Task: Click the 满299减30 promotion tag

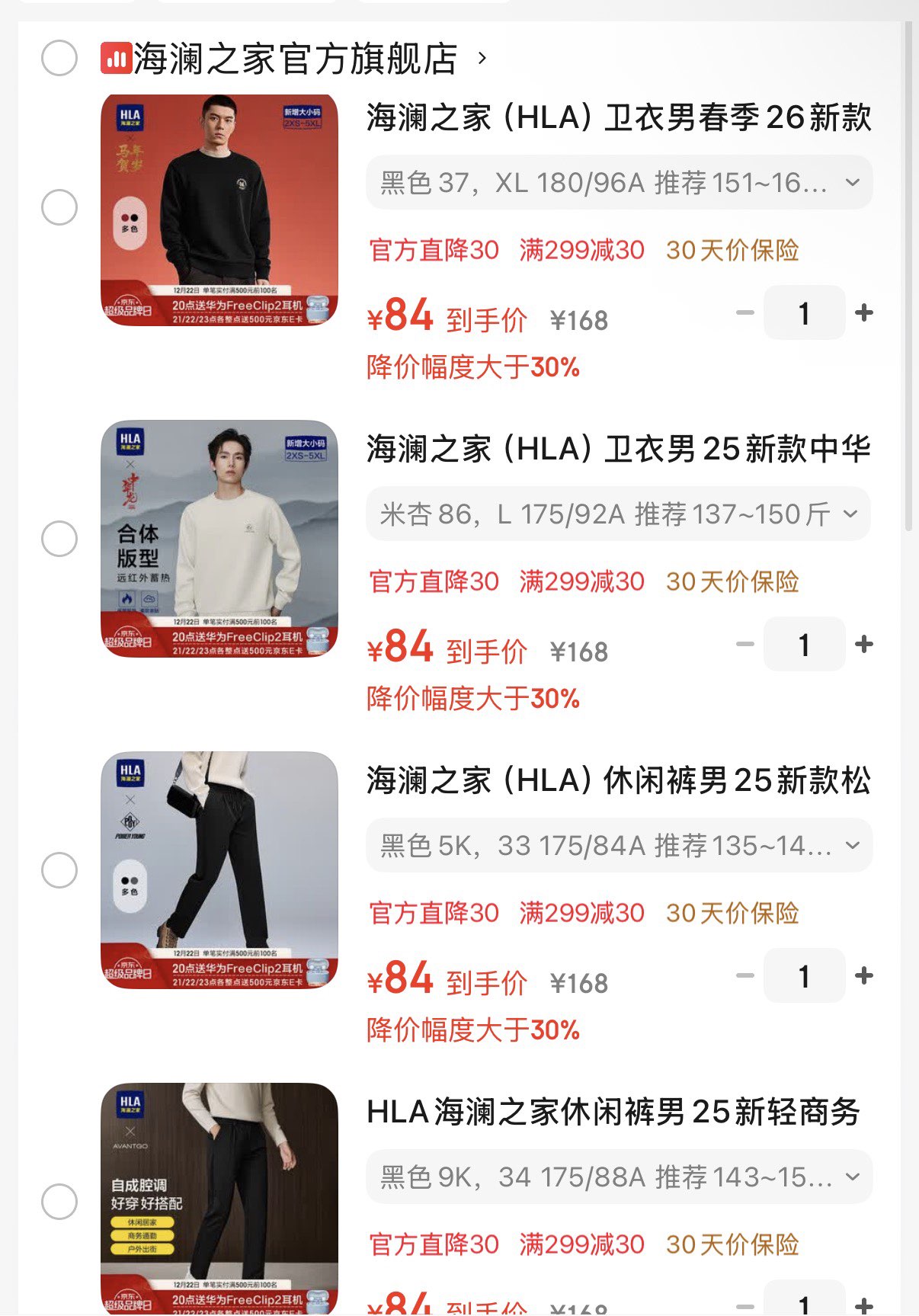Action: tap(580, 248)
